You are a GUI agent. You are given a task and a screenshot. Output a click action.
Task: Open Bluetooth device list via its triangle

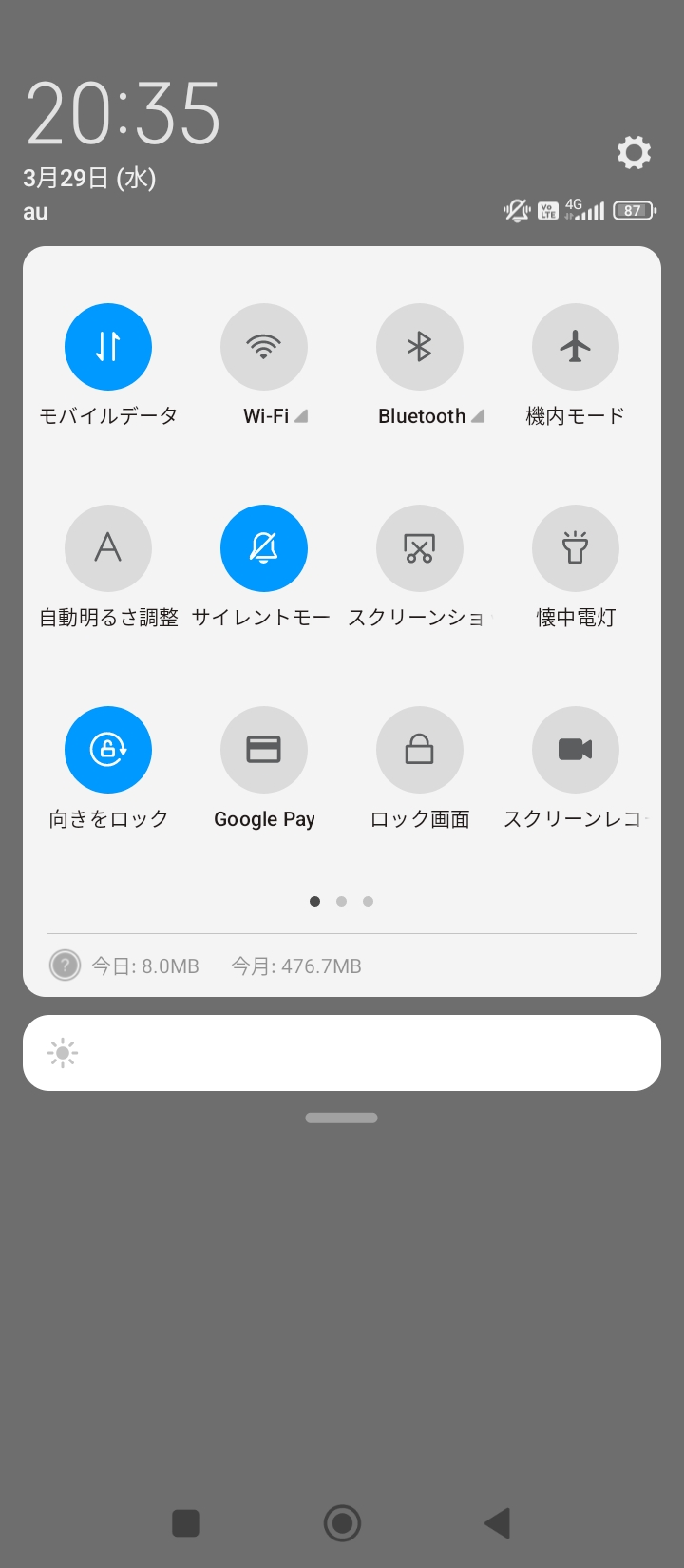(x=476, y=415)
